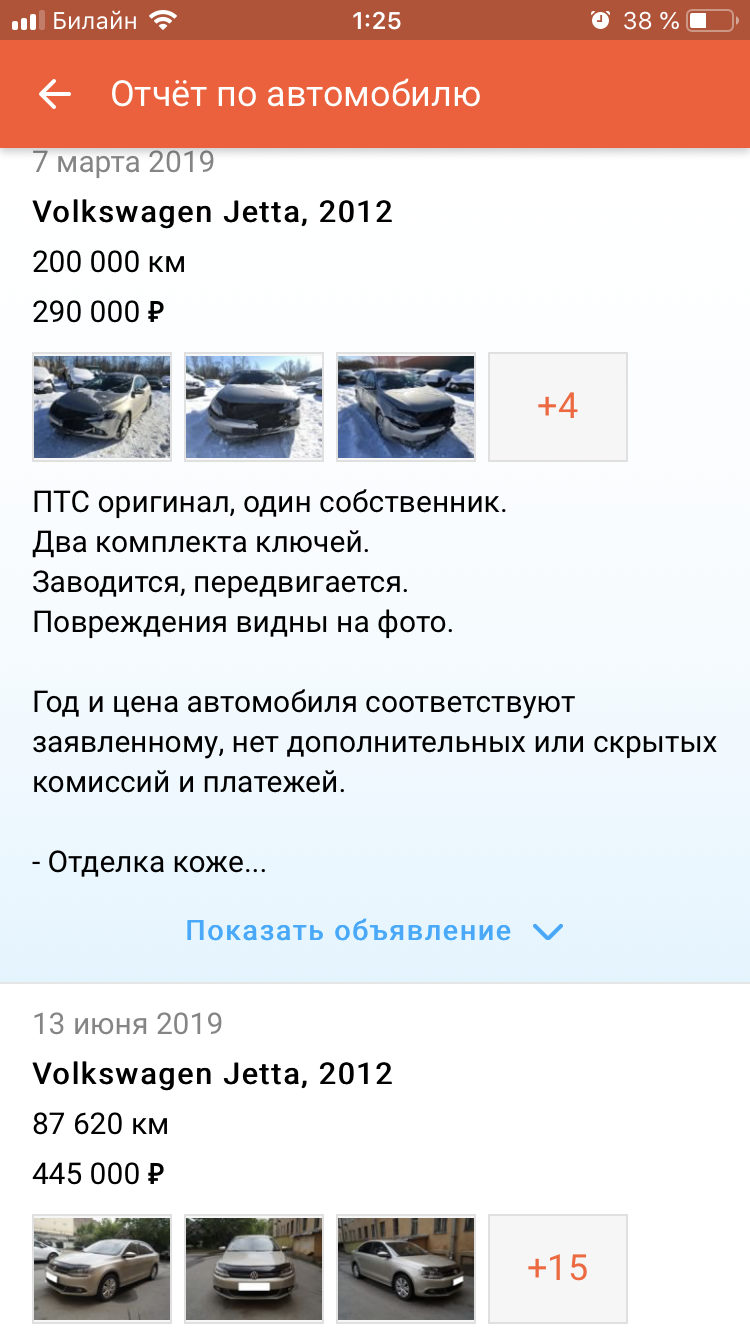This screenshot has width=750, height=1334.
Task: Expand "Показать объявление" to show full ad
Action: [375, 931]
